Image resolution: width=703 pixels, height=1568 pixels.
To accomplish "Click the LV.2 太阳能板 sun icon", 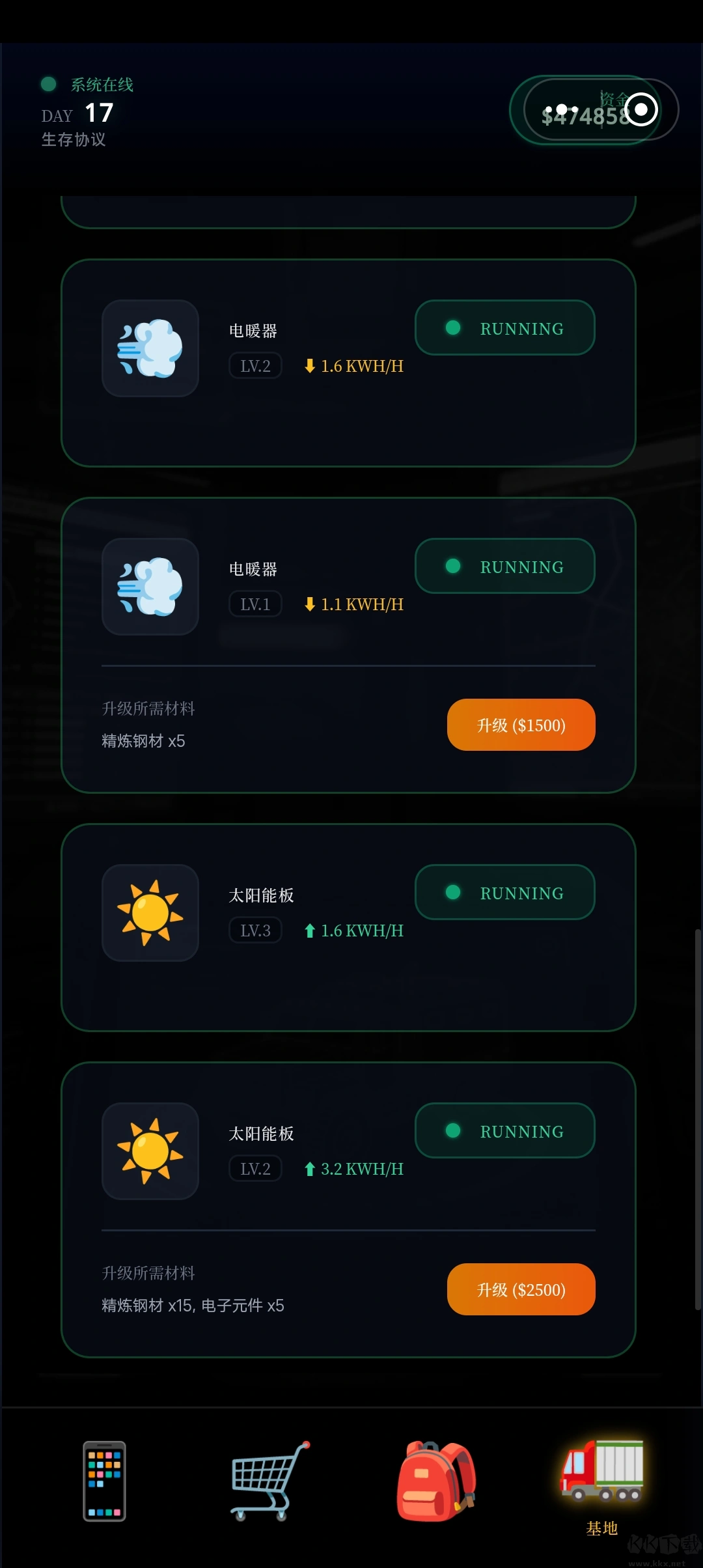I will 150,1152.
